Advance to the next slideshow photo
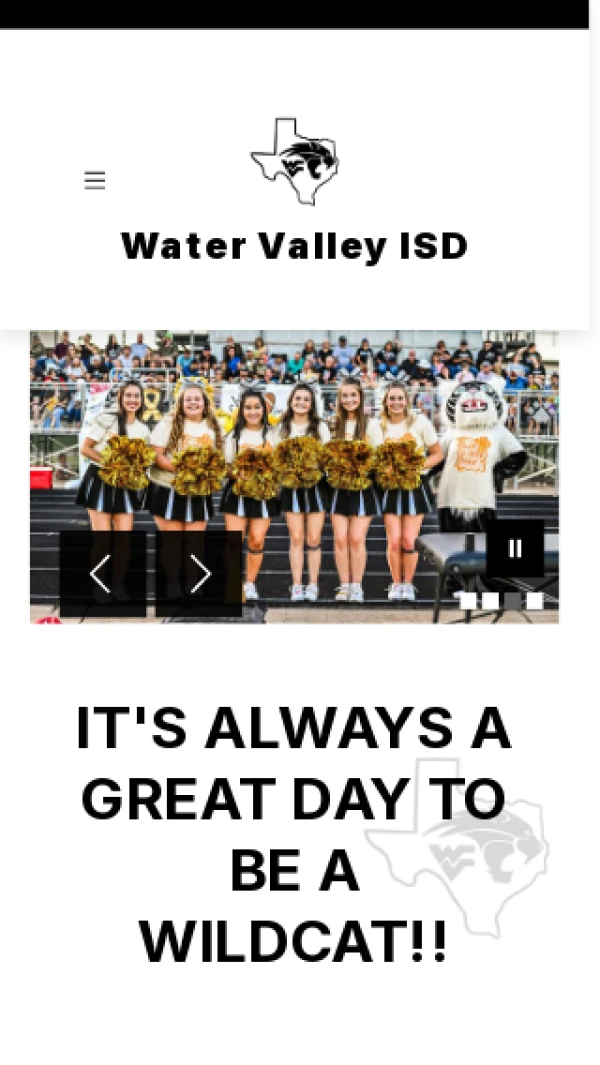Image resolution: width=600 pixels, height=1065 pixels. tap(198, 573)
